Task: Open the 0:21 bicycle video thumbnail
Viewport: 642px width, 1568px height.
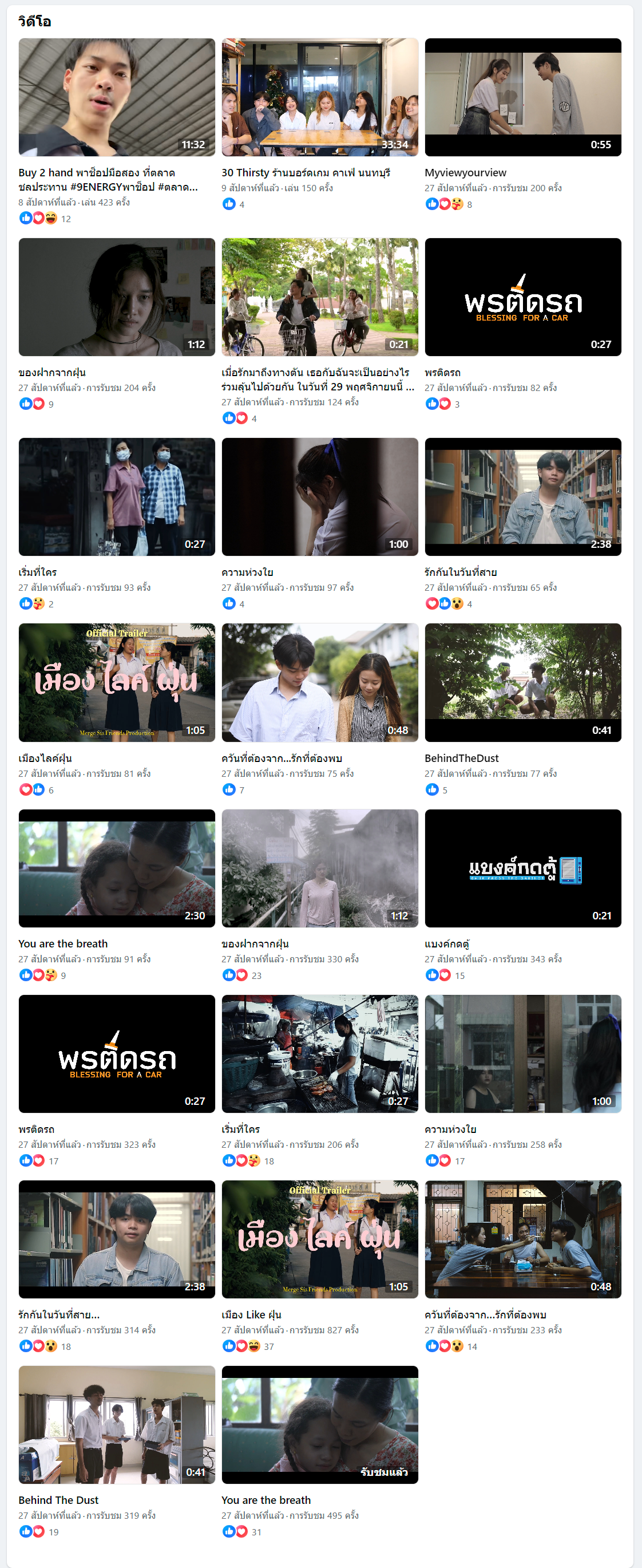Action: click(x=319, y=297)
